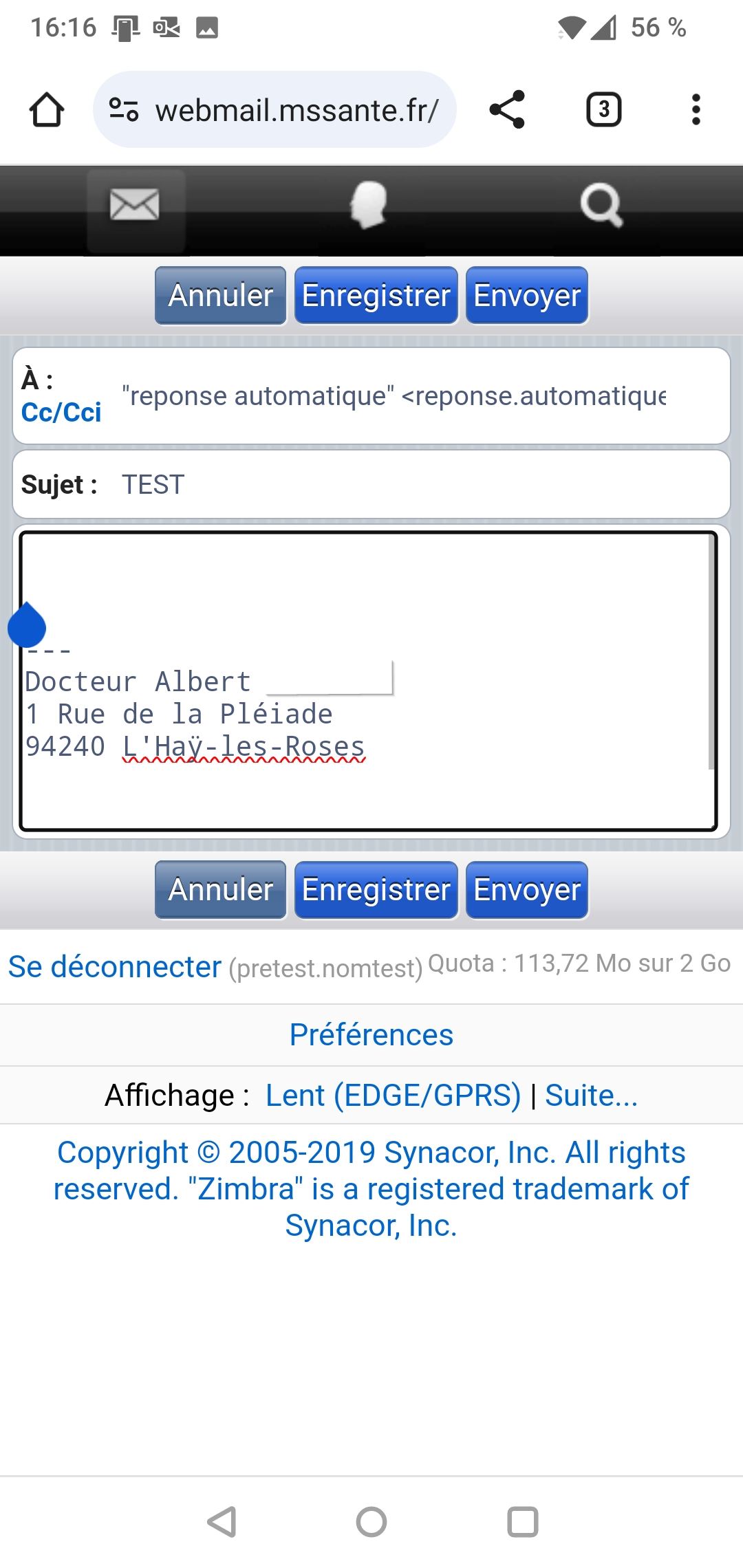The image size is (743, 1568).
Task: Go back with the system back button
Action: click(x=222, y=1521)
